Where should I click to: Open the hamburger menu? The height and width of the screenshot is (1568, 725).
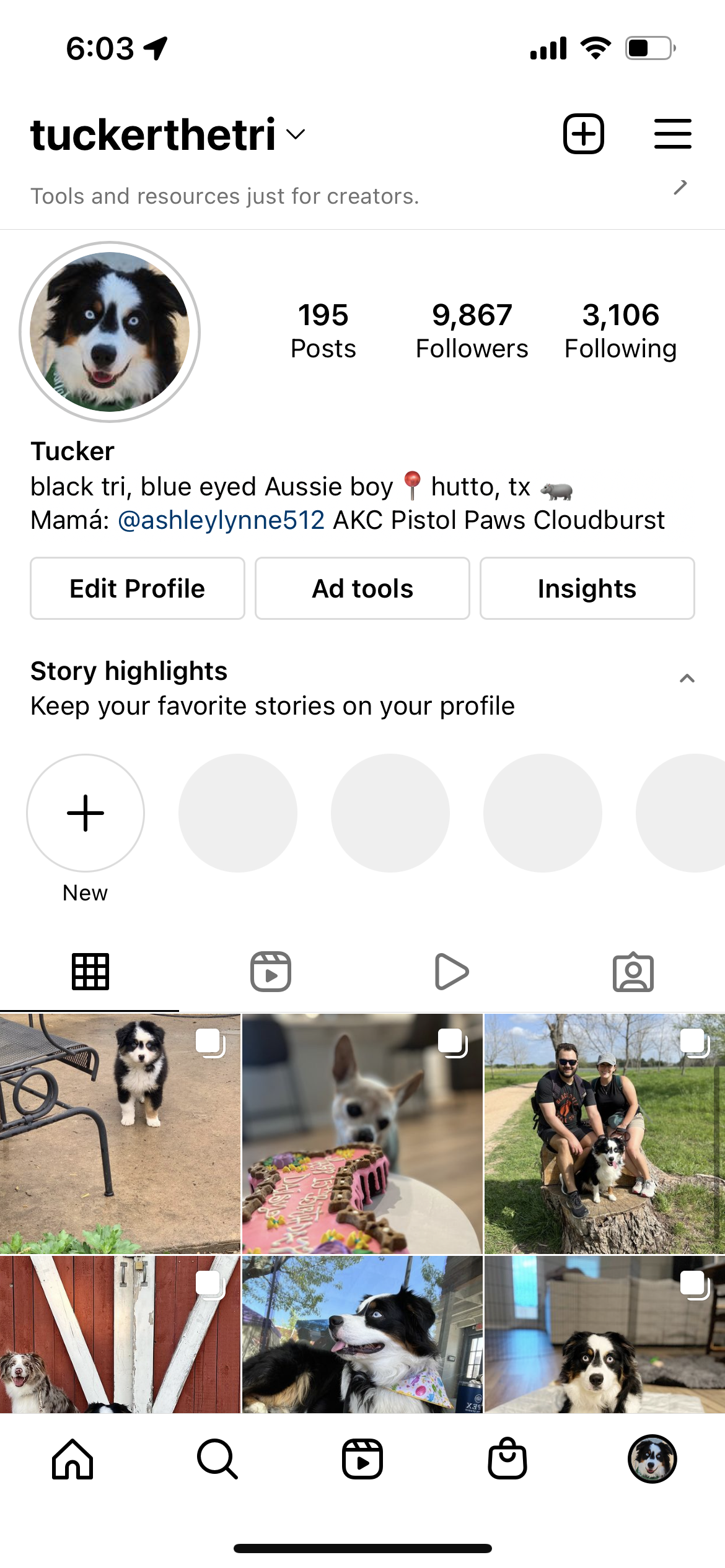[x=673, y=134]
